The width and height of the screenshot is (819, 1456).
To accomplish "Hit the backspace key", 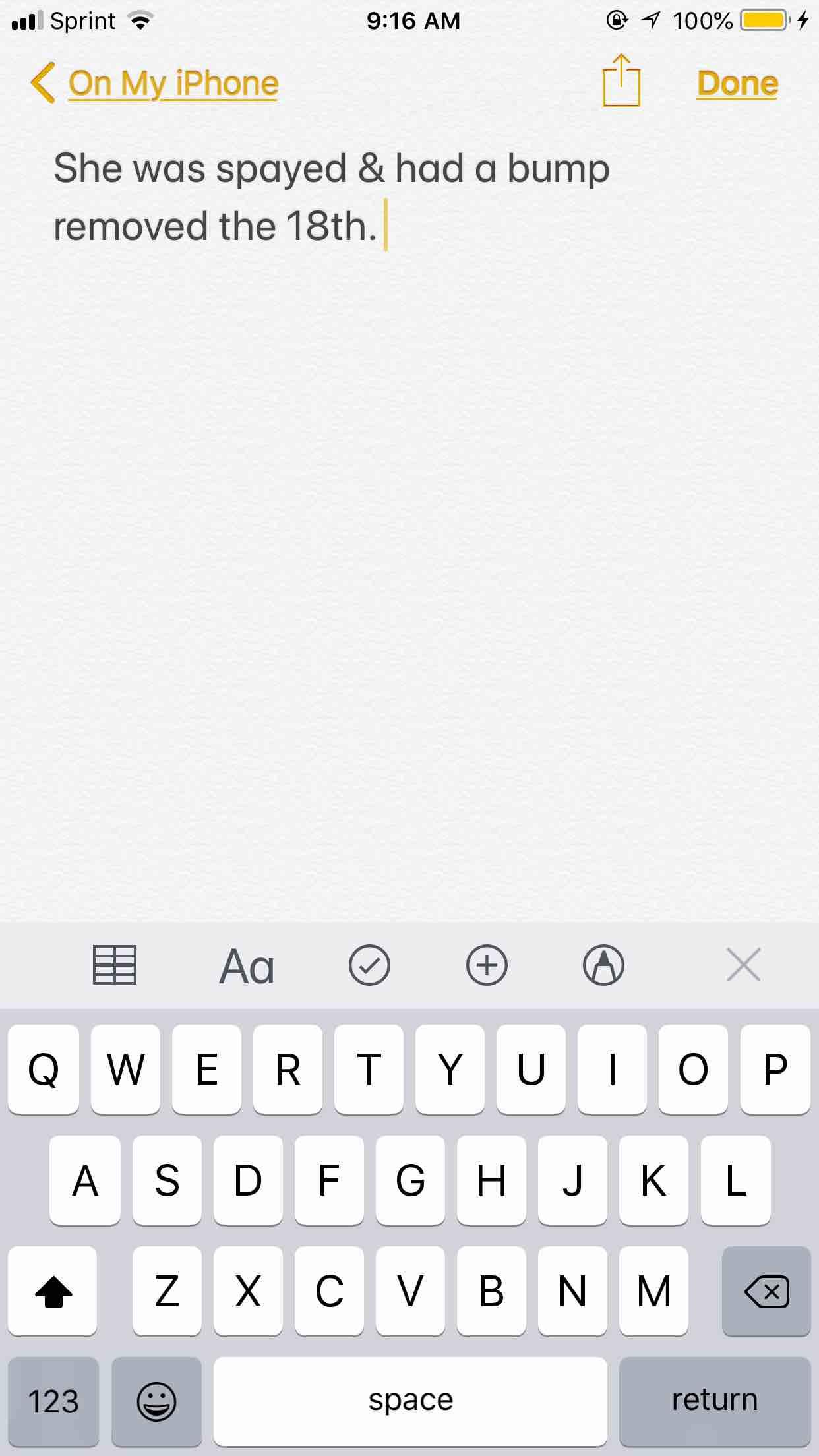I will coord(766,1291).
